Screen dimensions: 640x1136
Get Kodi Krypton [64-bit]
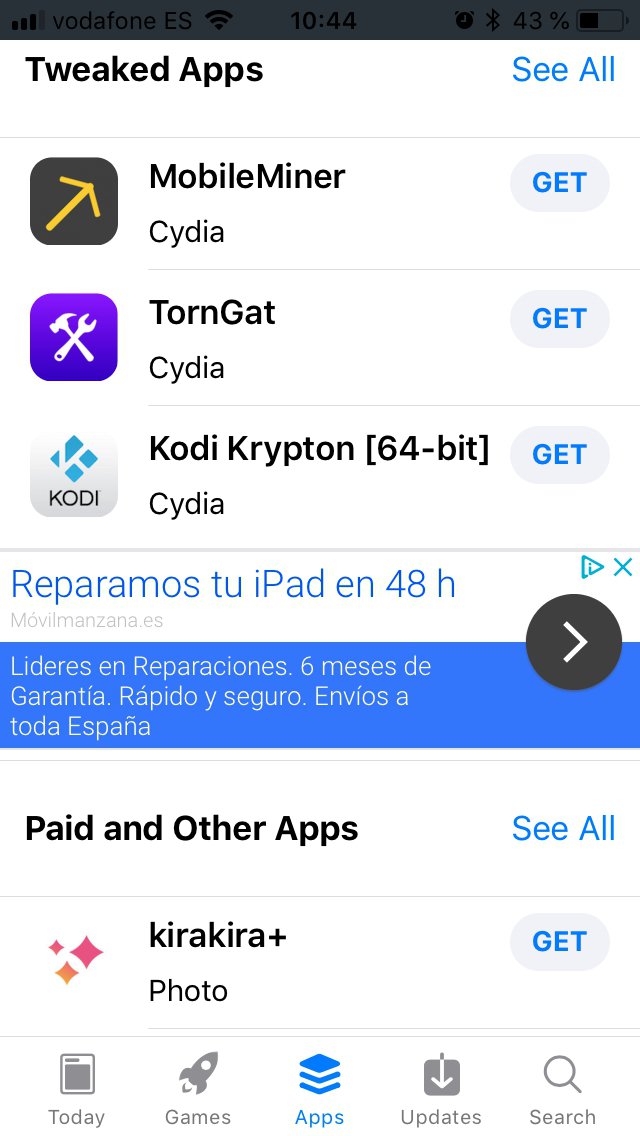pyautogui.click(x=559, y=455)
